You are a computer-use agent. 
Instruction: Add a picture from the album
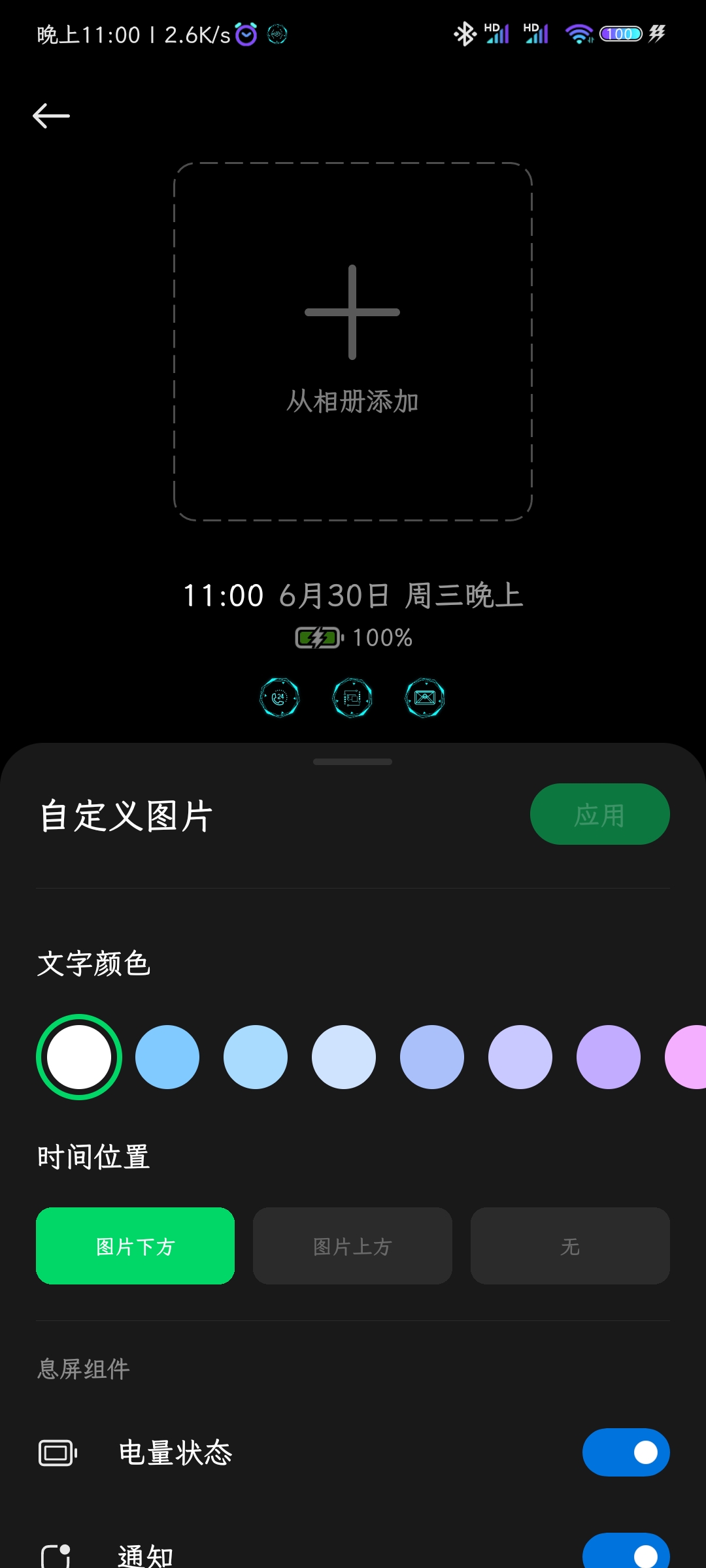(353, 341)
